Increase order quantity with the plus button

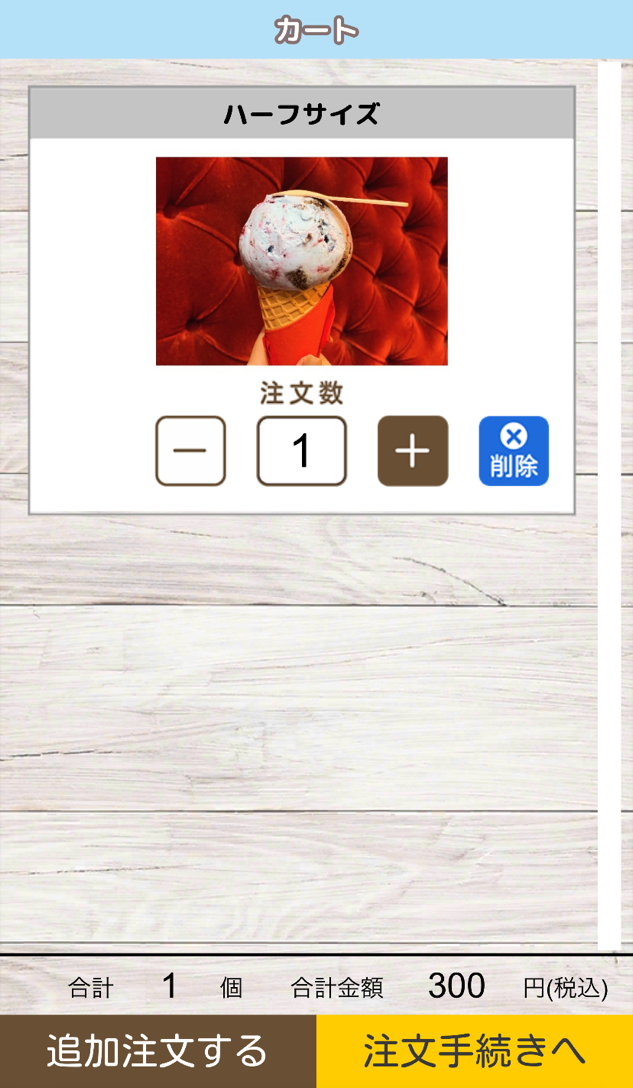(x=412, y=451)
